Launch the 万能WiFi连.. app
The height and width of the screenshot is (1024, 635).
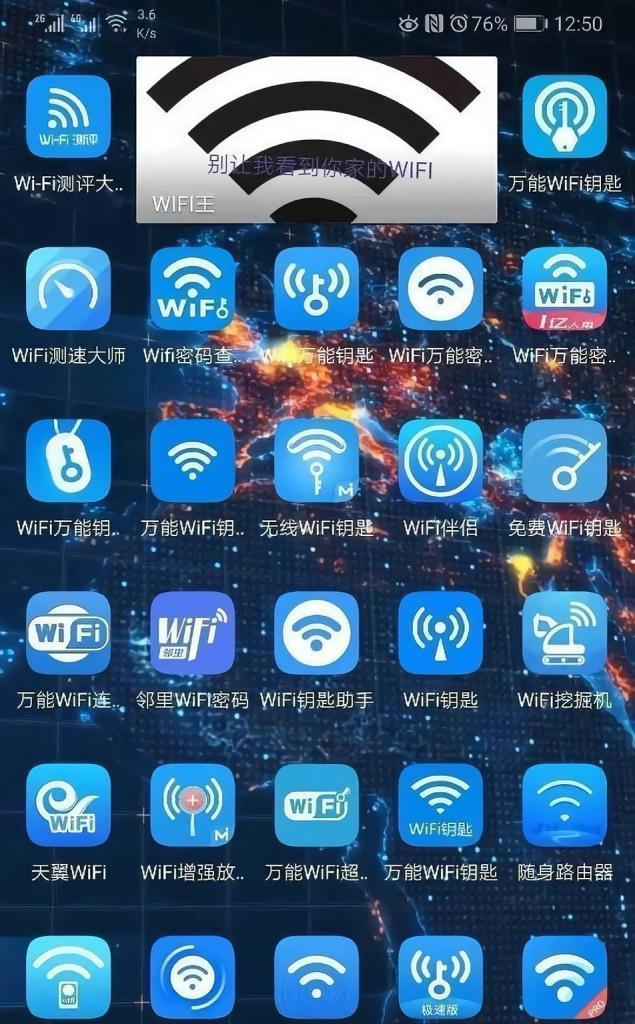tap(68, 633)
